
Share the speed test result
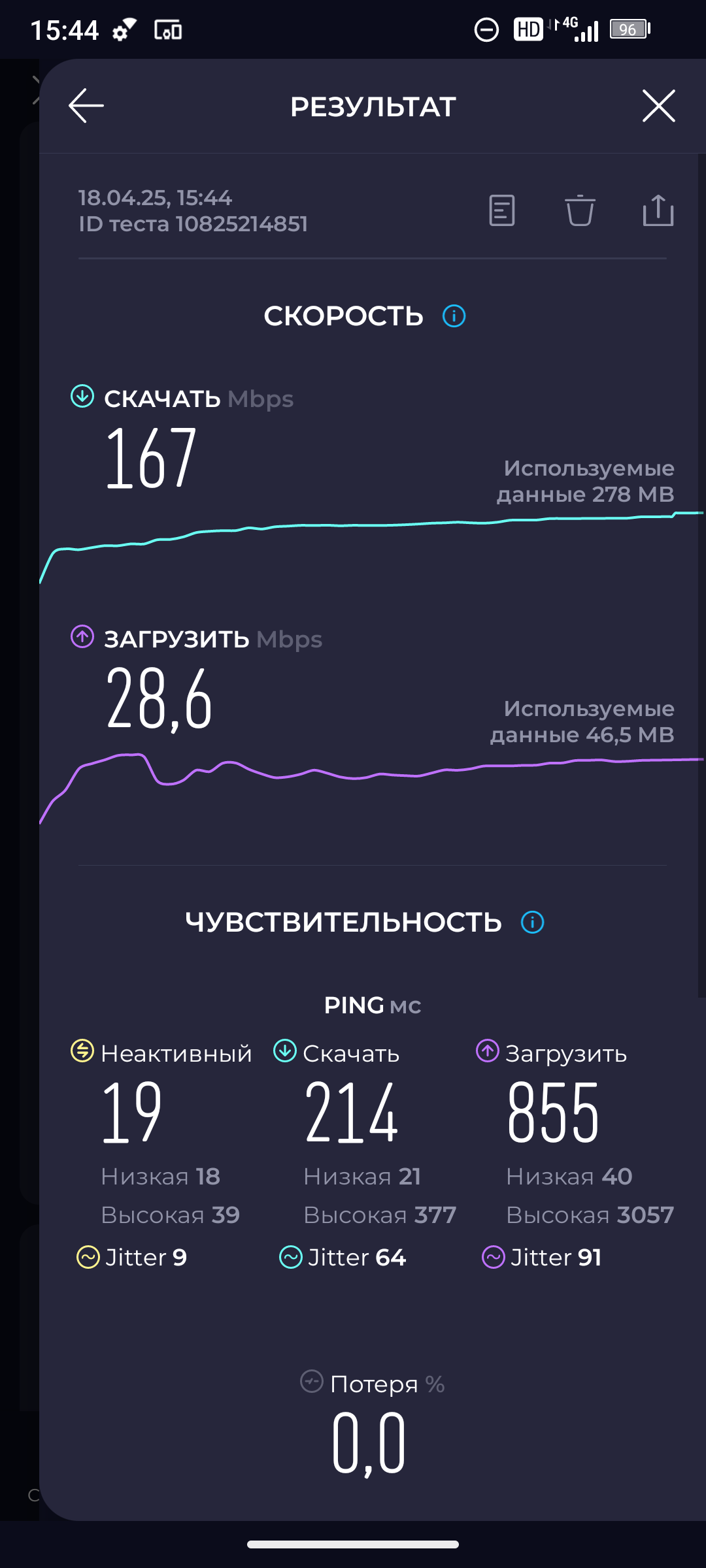pyautogui.click(x=658, y=210)
